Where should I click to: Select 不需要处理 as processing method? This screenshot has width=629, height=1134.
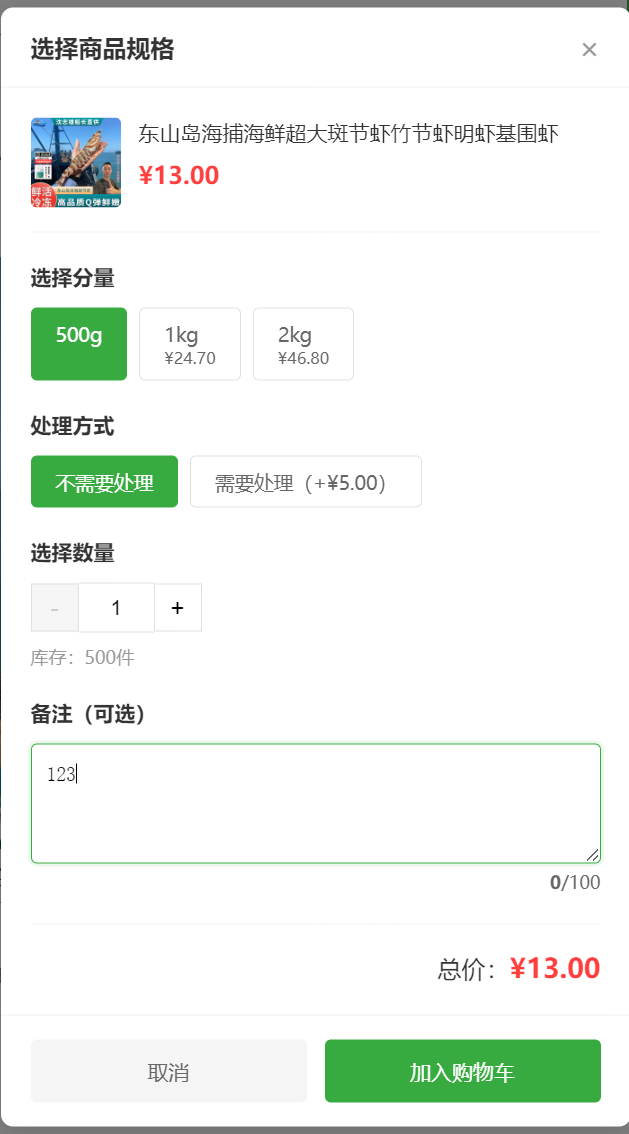(104, 482)
